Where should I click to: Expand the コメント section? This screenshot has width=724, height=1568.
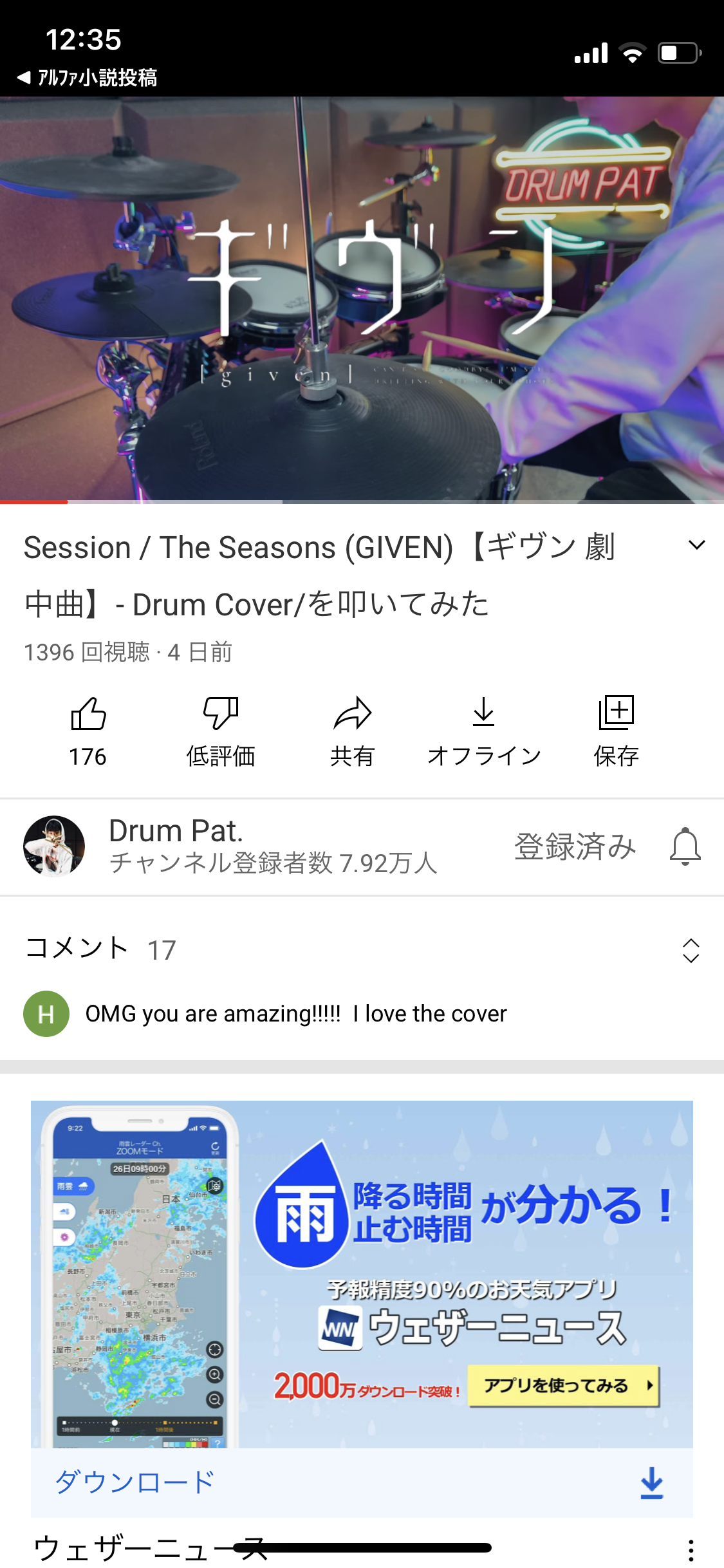tap(691, 950)
